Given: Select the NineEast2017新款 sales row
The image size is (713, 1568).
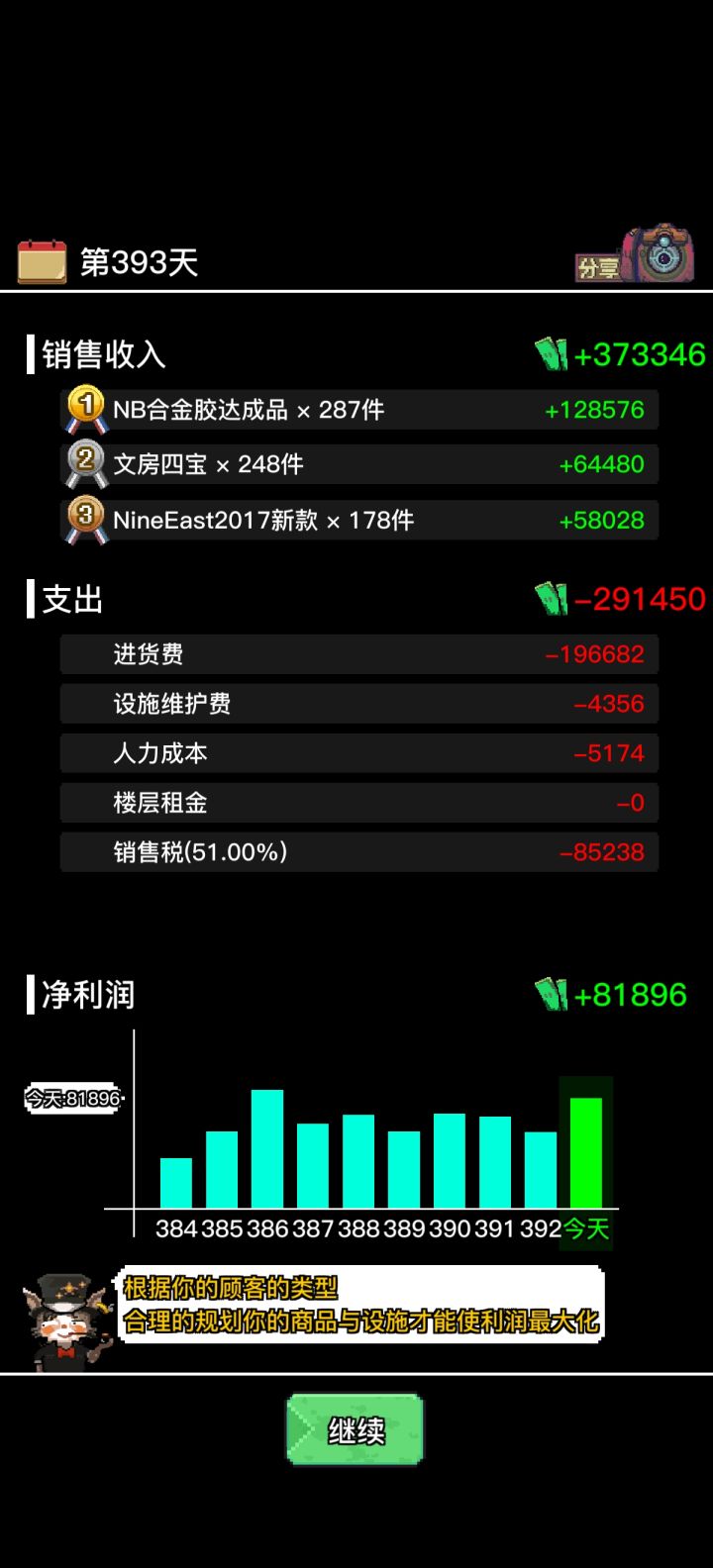Looking at the screenshot, I should pyautogui.click(x=356, y=519).
